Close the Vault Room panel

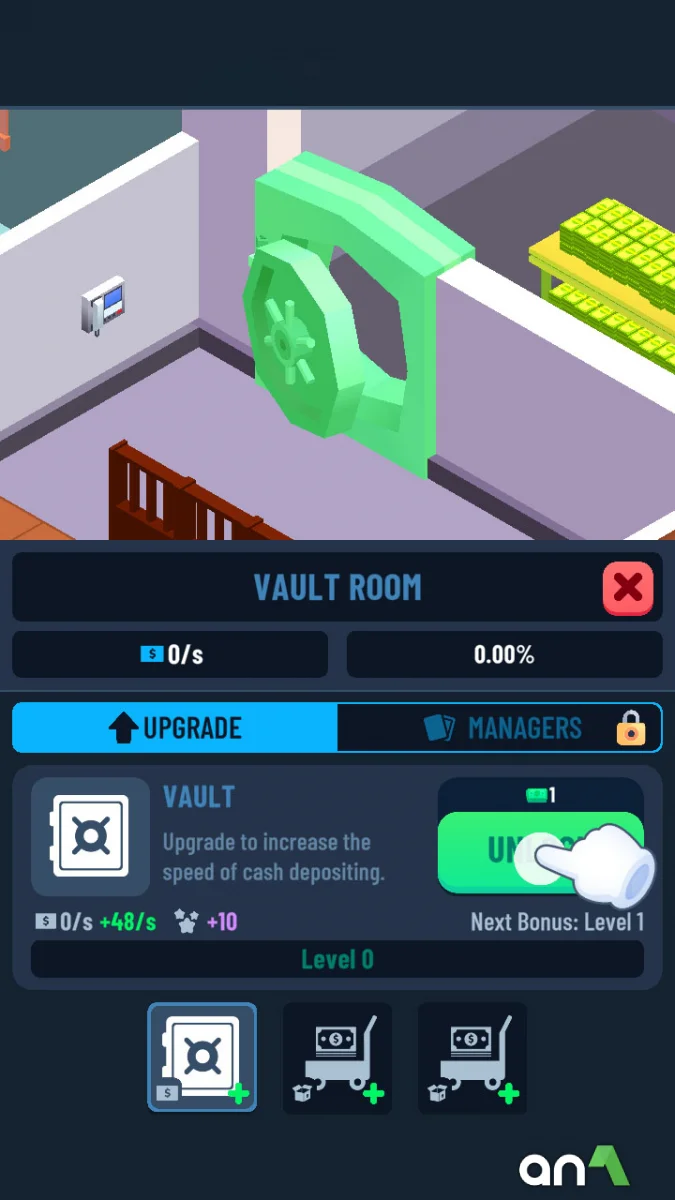pos(628,588)
